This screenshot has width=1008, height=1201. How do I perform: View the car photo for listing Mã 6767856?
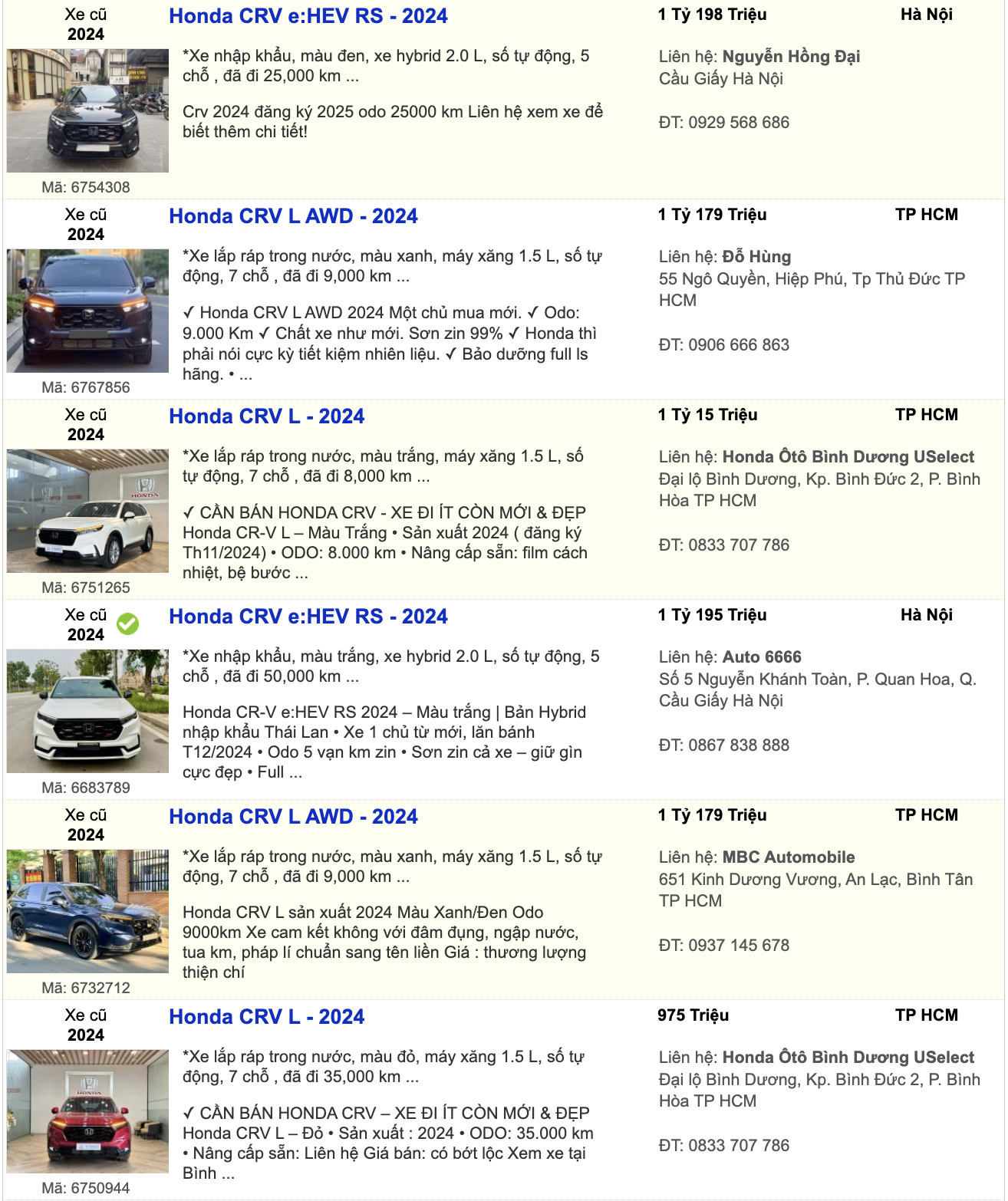click(x=87, y=311)
